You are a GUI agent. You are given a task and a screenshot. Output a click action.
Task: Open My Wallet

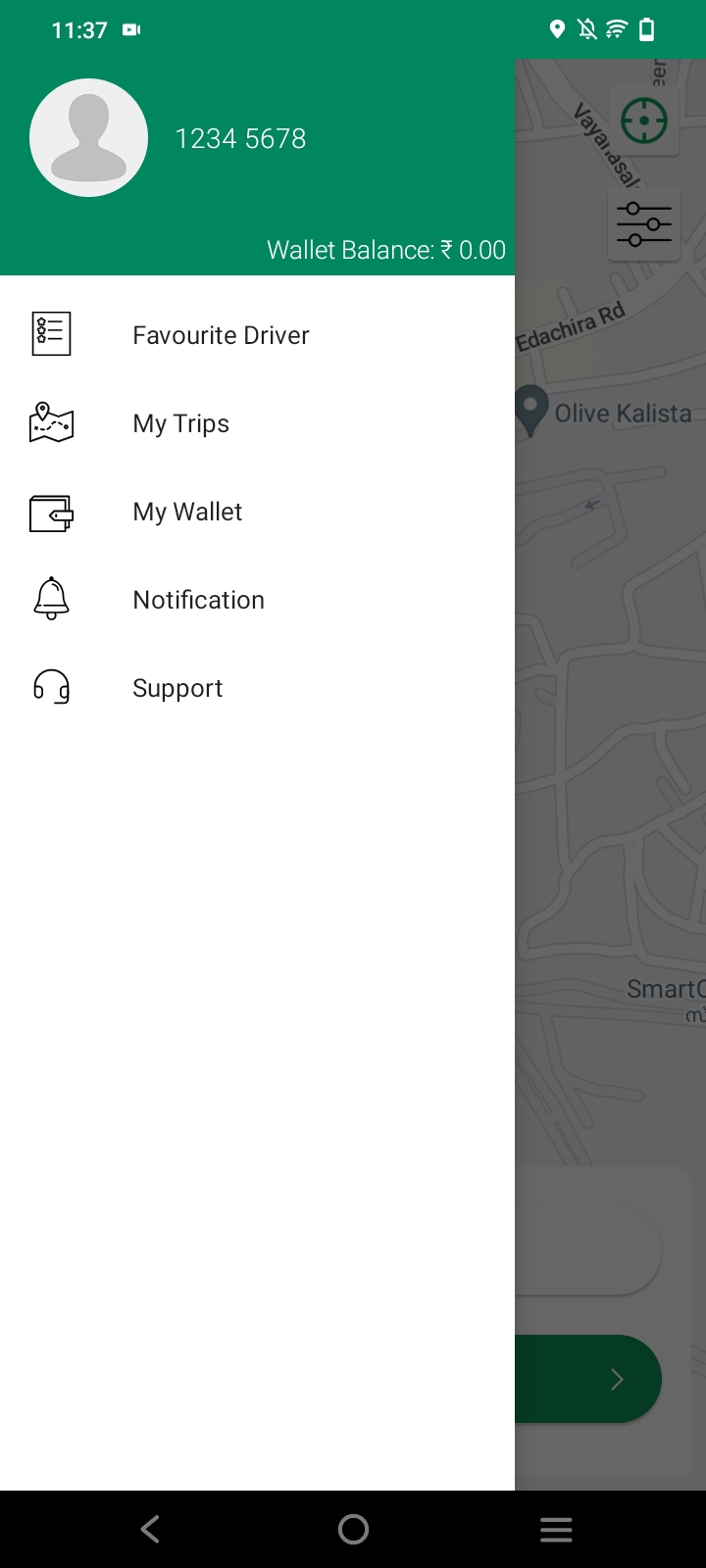click(x=187, y=512)
